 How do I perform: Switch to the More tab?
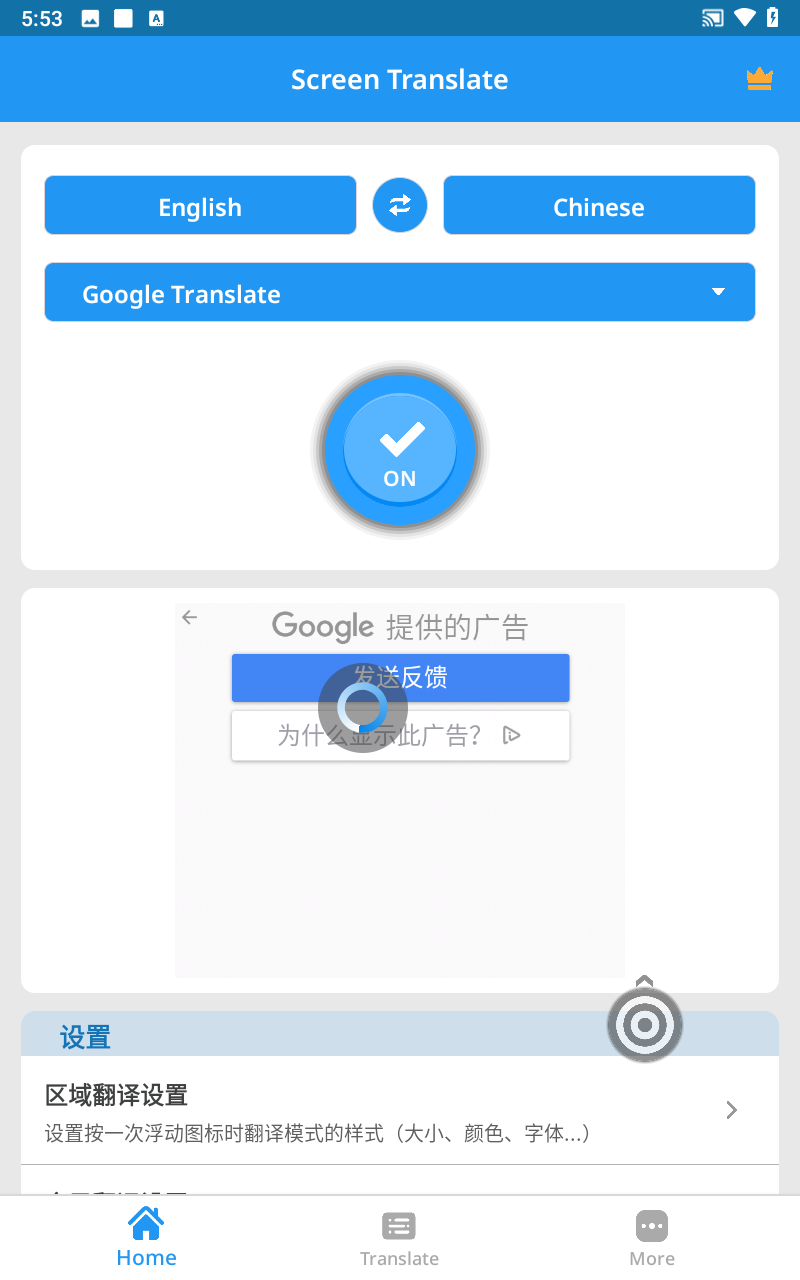point(652,1238)
